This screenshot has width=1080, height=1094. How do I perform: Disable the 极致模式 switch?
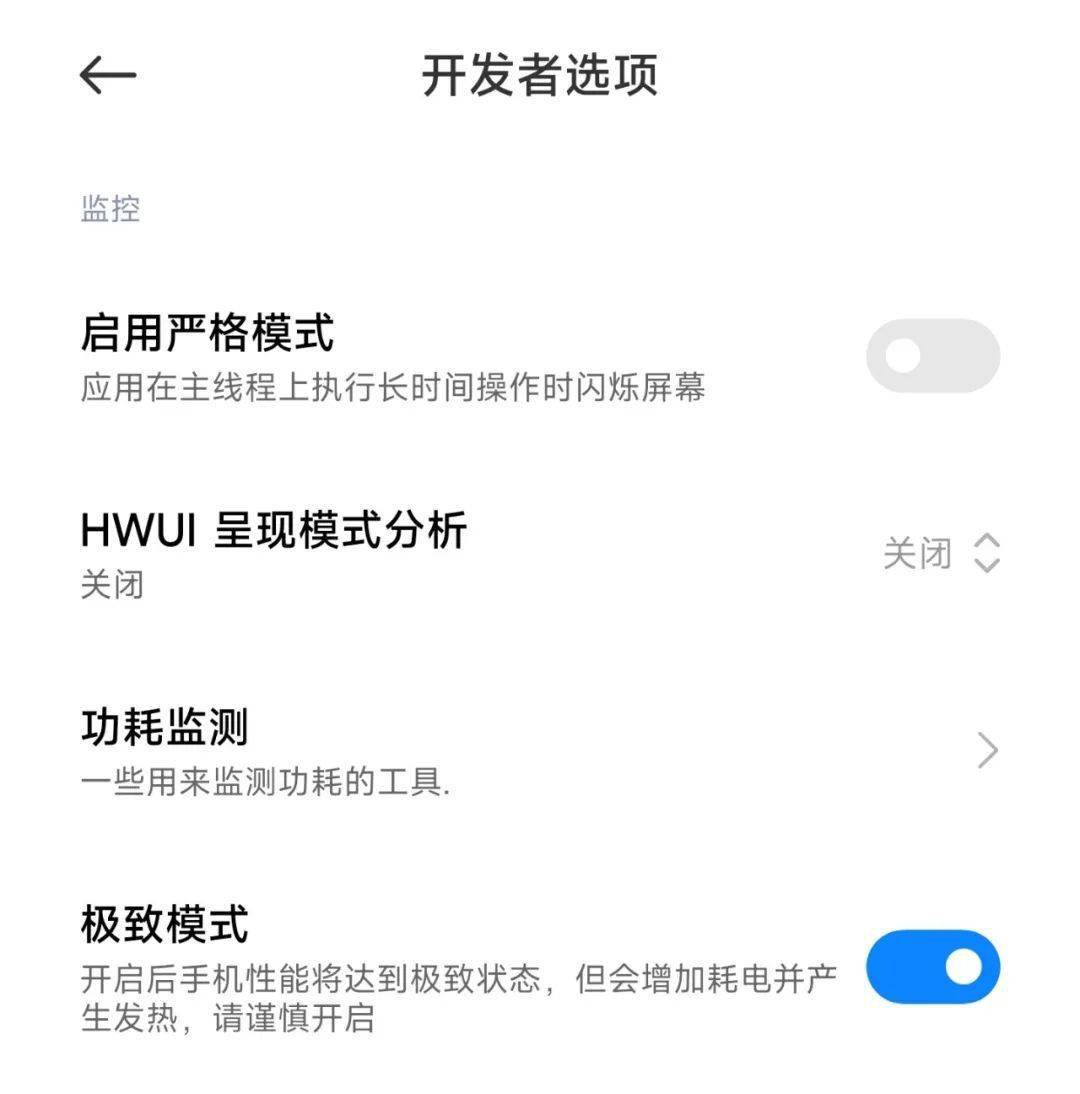tap(931, 967)
